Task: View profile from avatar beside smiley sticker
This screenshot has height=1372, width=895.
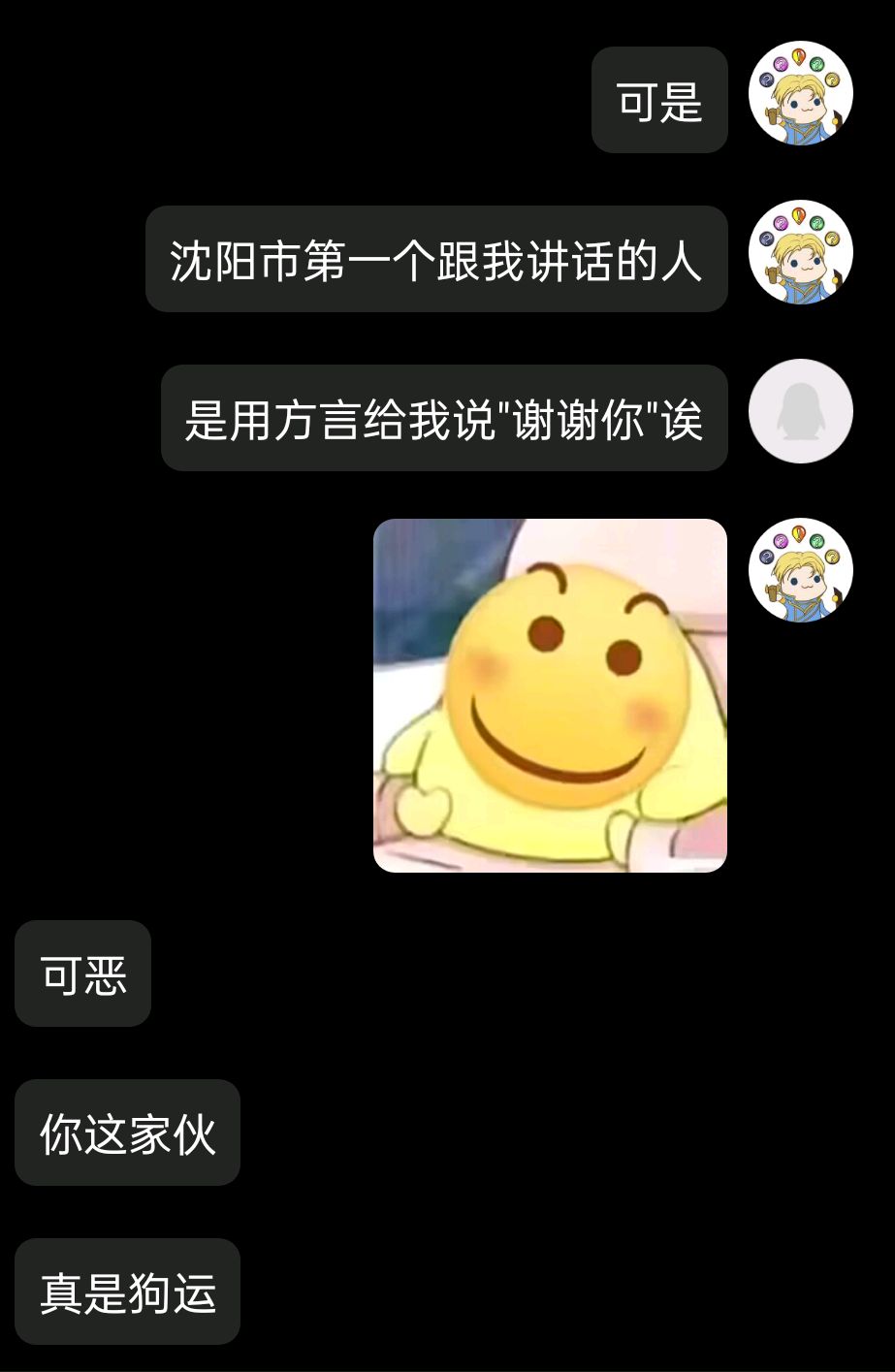Action: [x=800, y=570]
